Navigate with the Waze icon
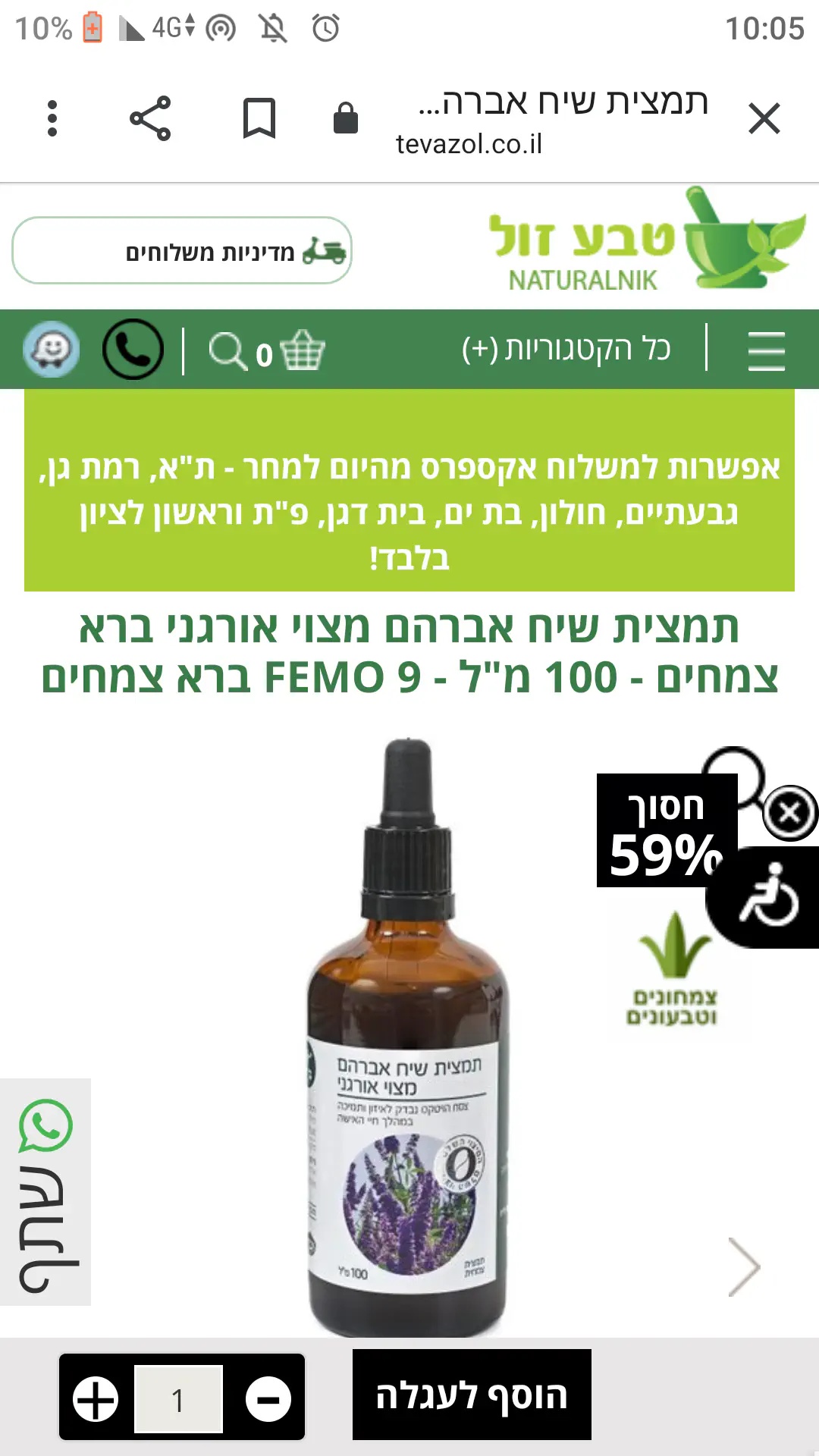 pos(51,350)
